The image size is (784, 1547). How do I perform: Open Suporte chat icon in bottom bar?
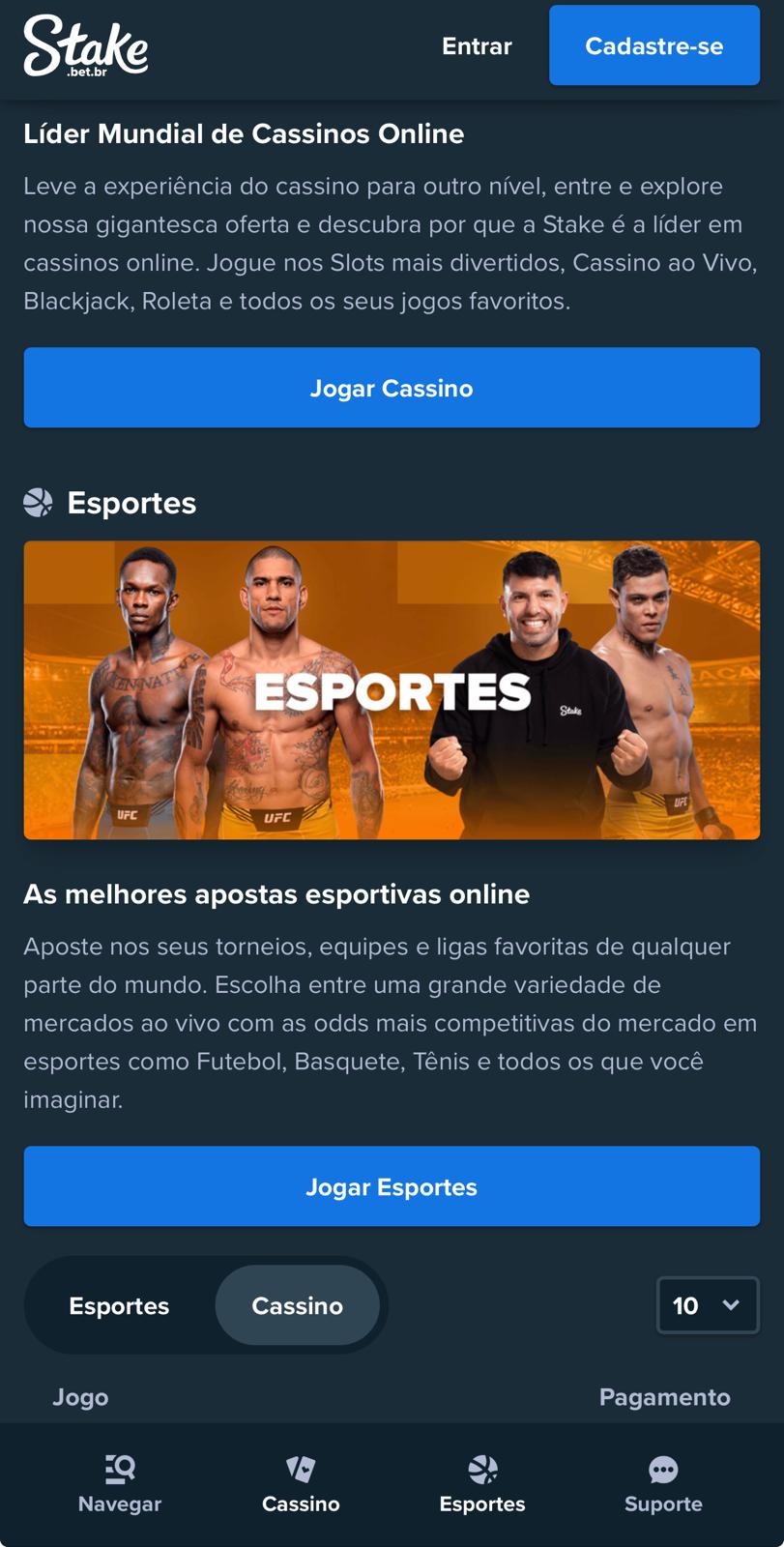663,1468
